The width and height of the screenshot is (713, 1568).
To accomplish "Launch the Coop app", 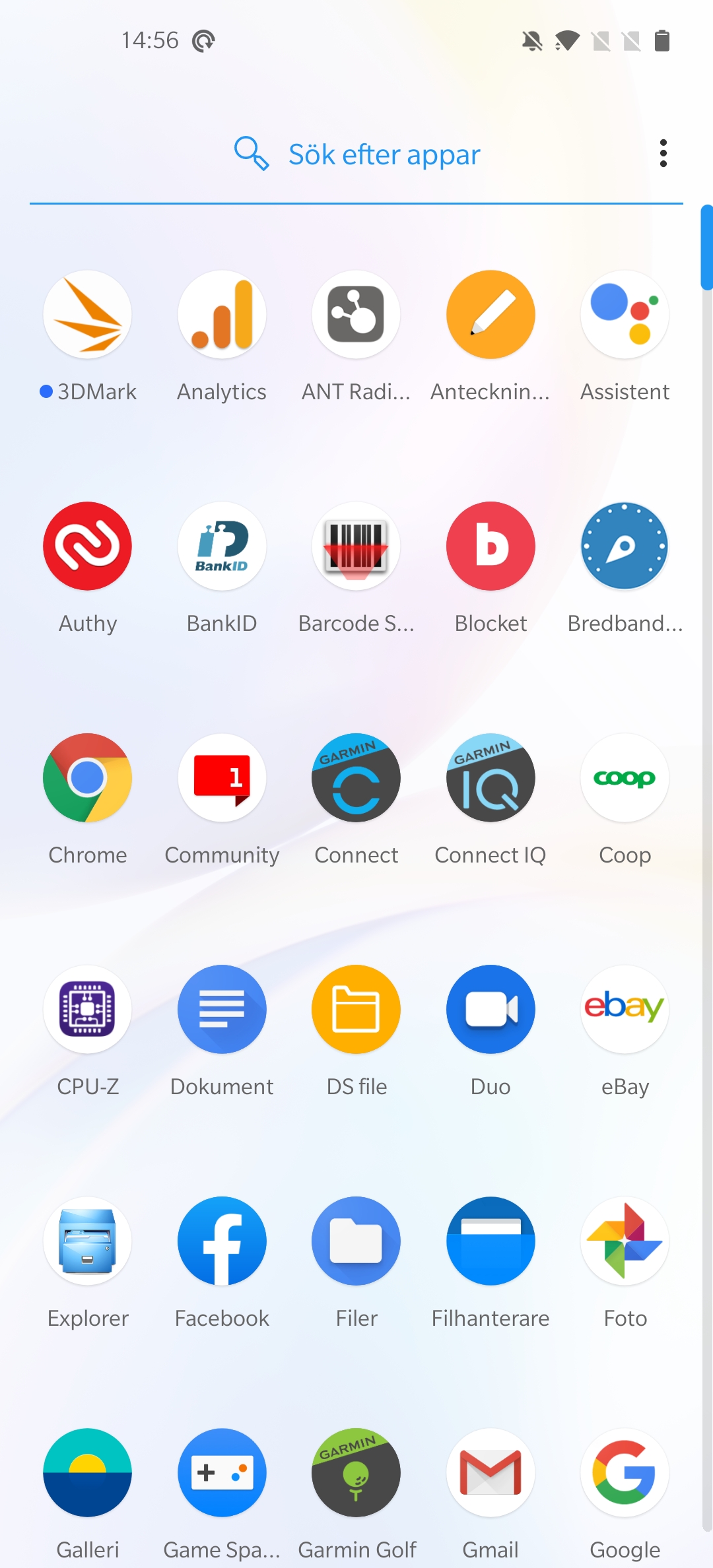I will pos(625,778).
